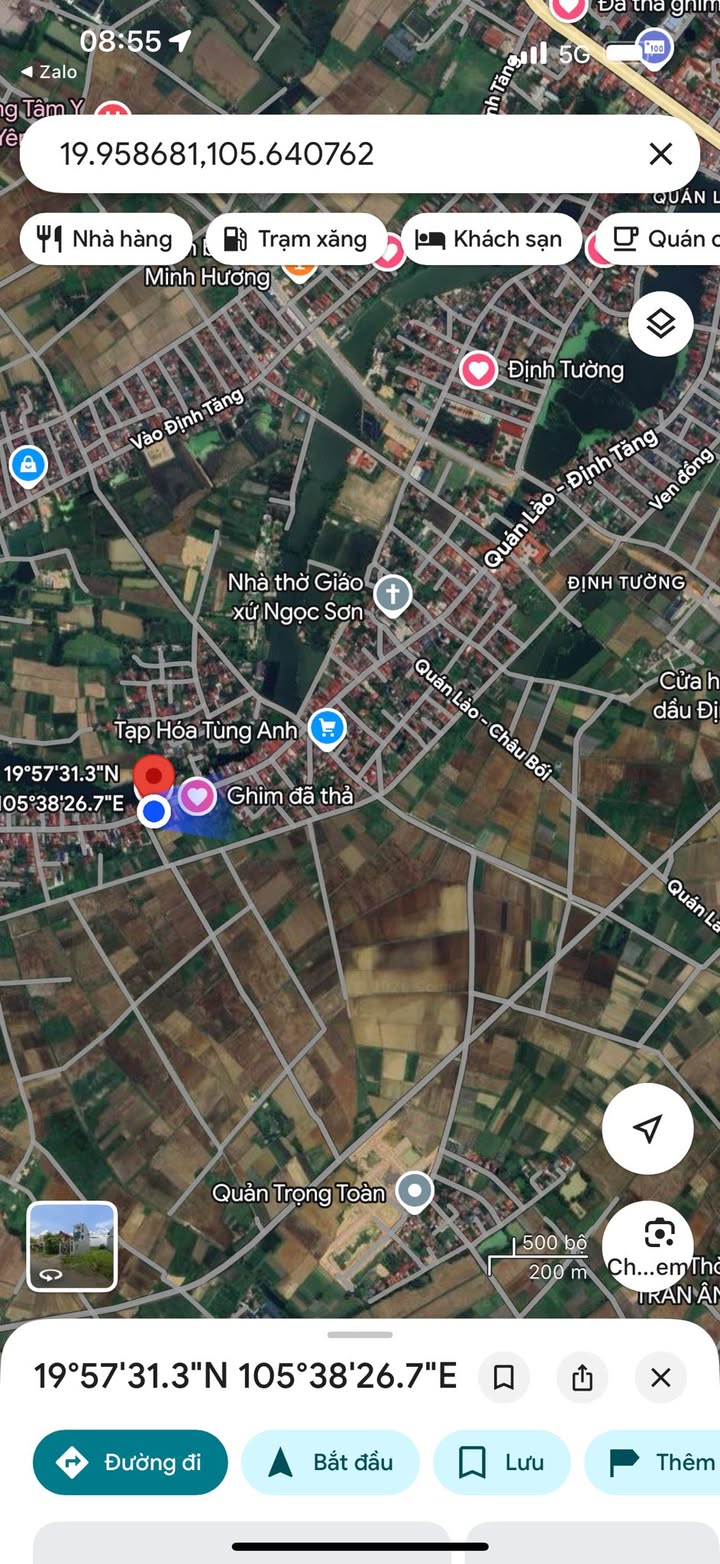This screenshot has width=720, height=1564.
Task: Select Nhà thờ Giáo xứ Ngọc Sơn marker
Action: [x=392, y=596]
